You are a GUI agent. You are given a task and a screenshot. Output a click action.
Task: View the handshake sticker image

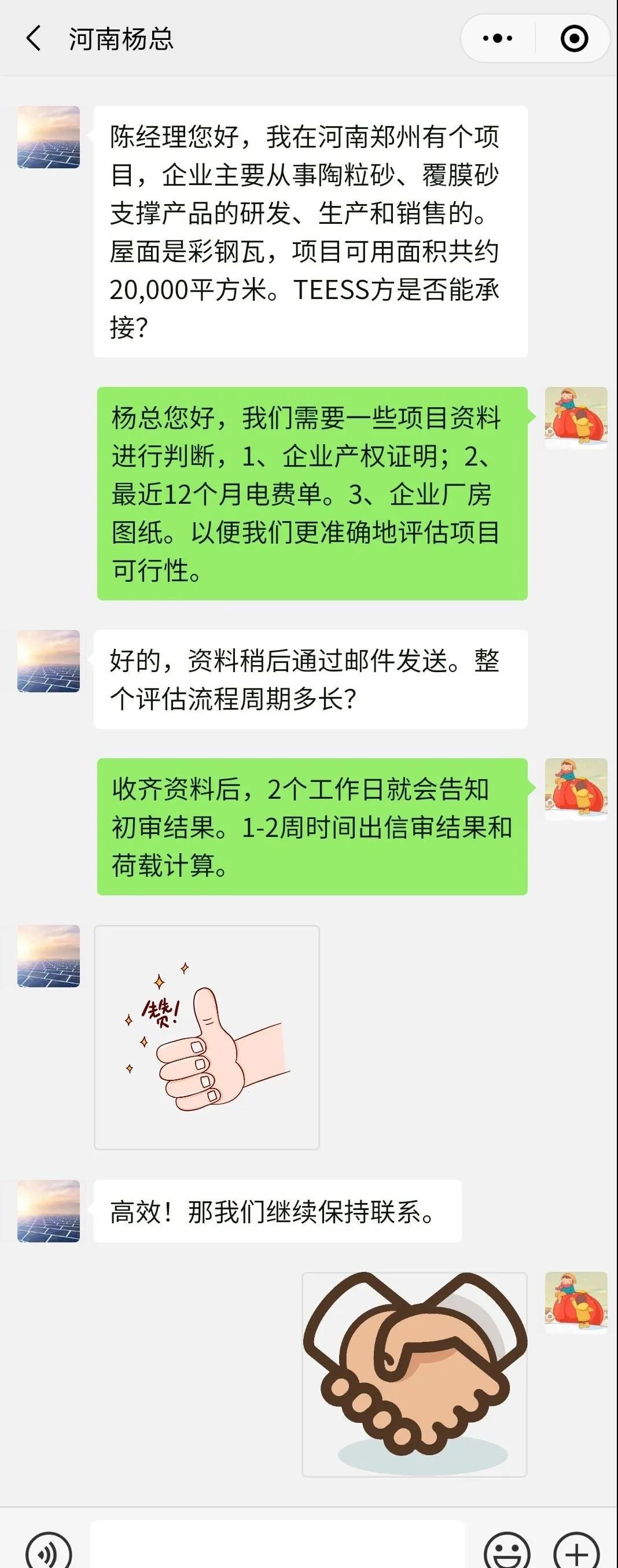pyautogui.click(x=415, y=1374)
